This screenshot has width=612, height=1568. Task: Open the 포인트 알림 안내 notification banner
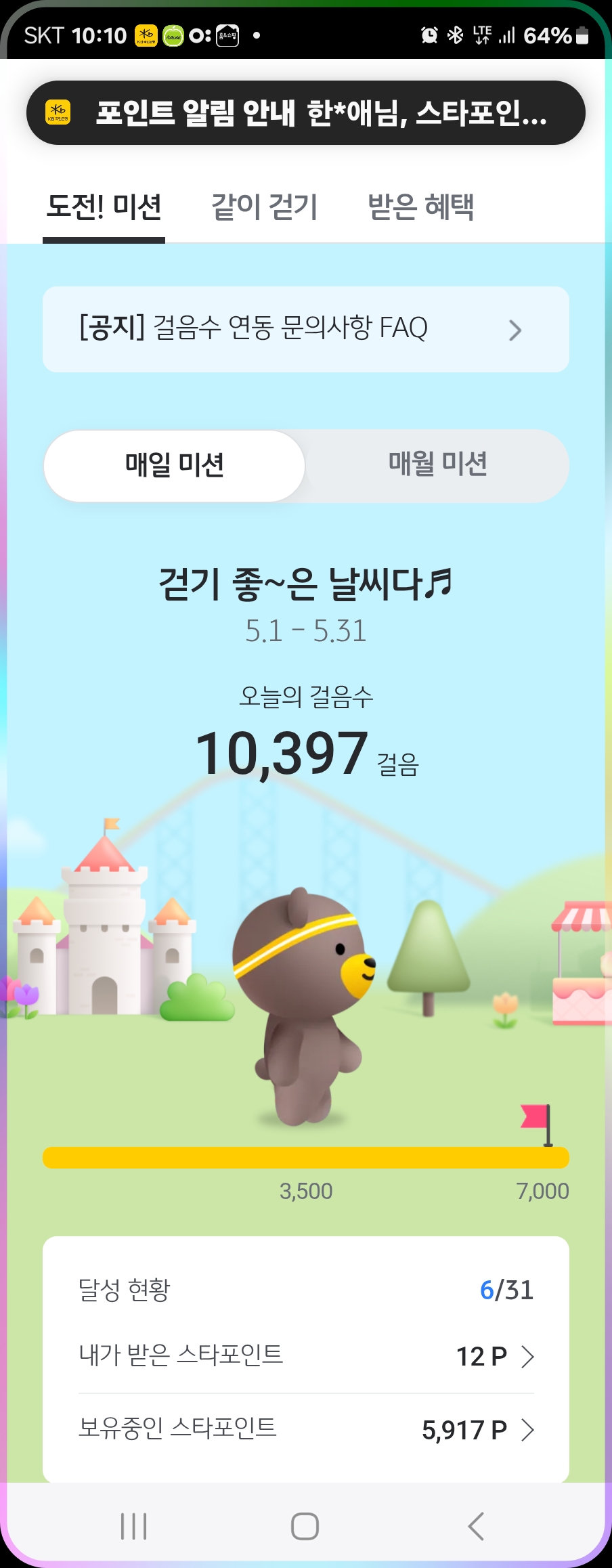coord(306,112)
